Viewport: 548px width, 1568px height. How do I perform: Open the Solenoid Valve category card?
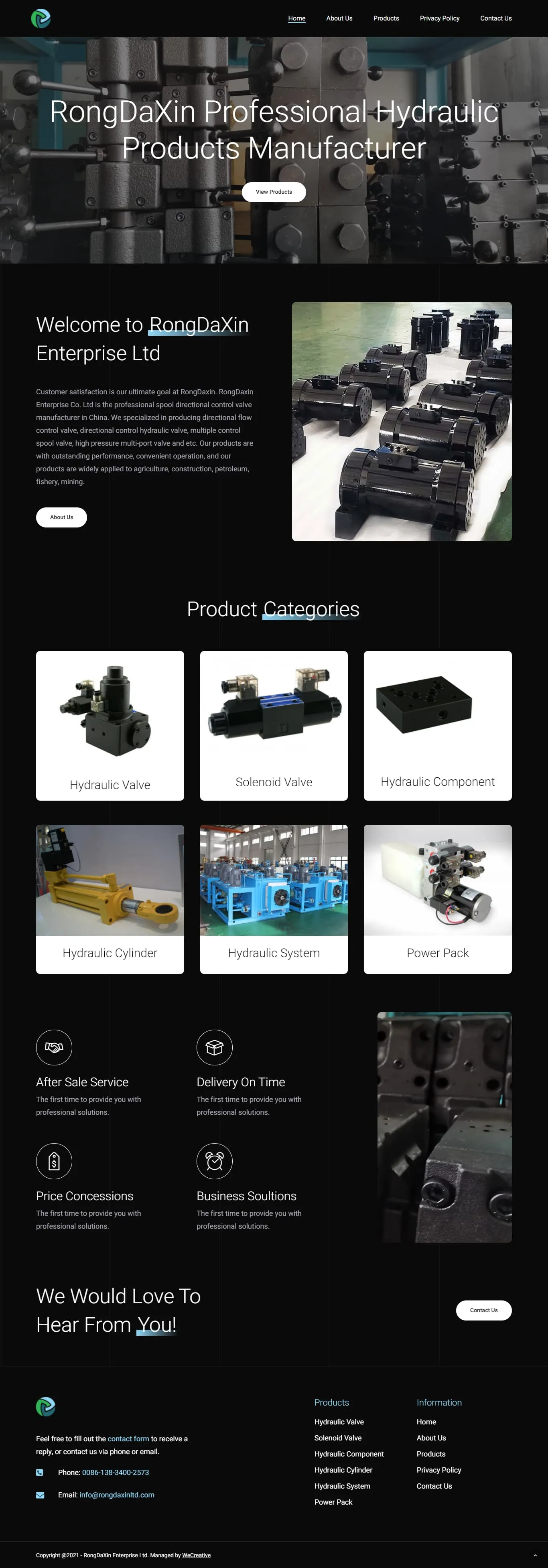273,725
